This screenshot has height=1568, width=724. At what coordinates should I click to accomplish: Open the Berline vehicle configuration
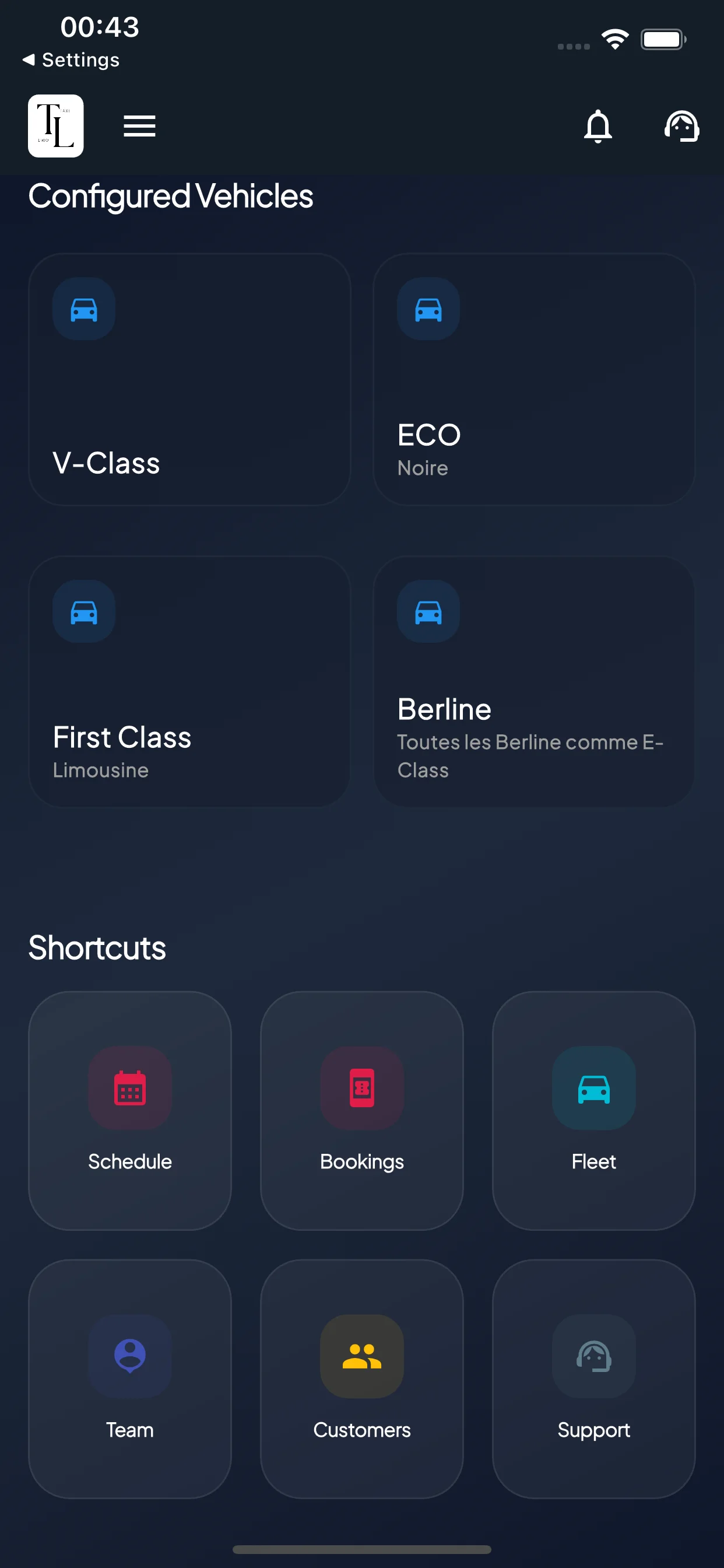click(533, 682)
